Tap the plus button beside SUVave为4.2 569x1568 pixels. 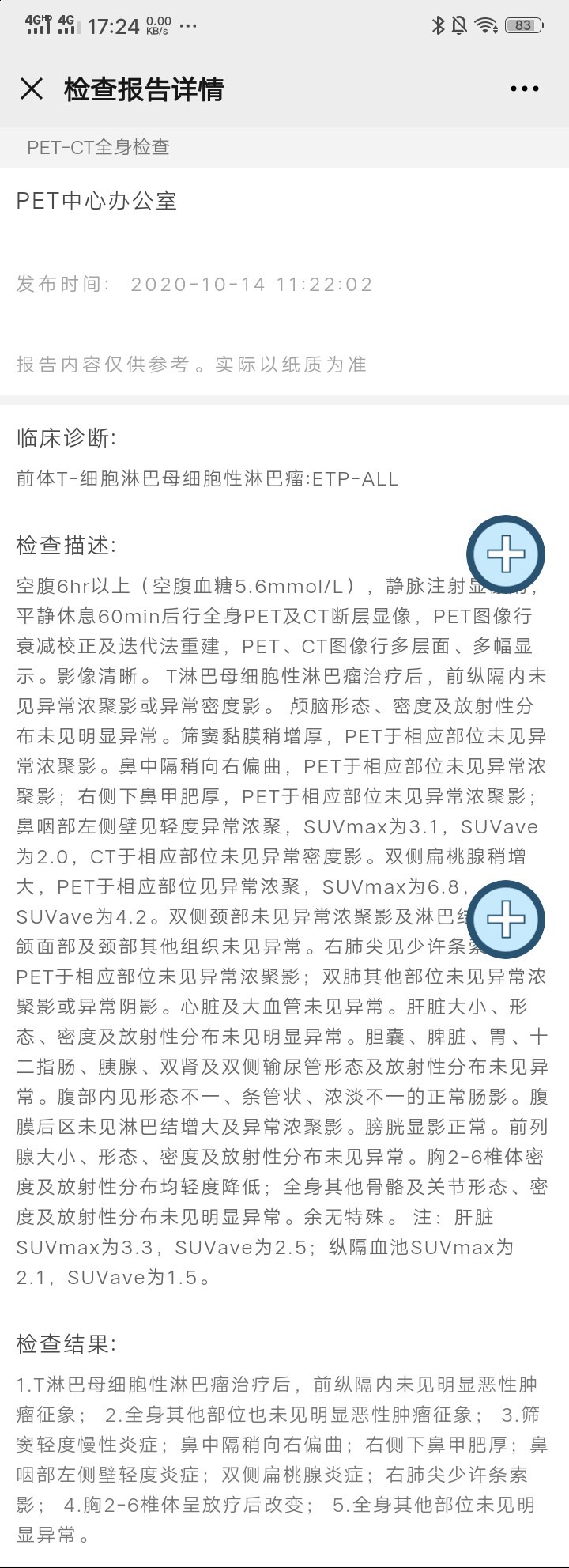(x=506, y=919)
